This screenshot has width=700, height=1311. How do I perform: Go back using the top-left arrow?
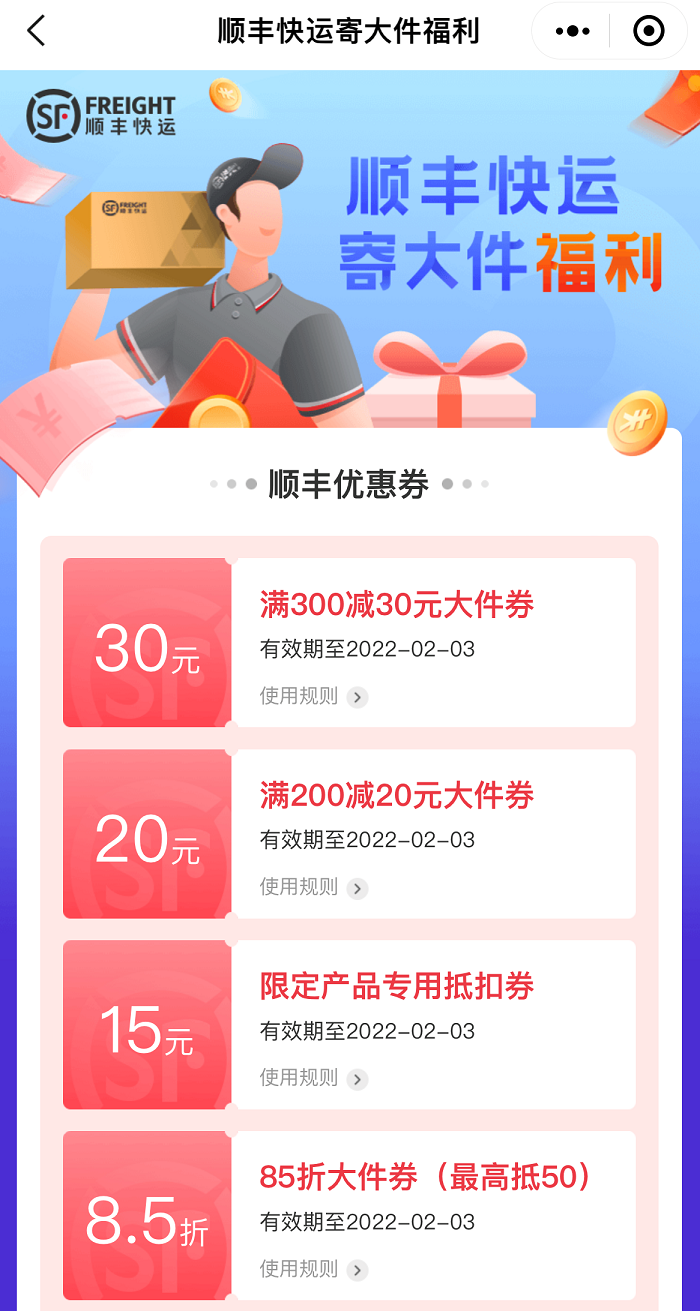click(x=36, y=31)
